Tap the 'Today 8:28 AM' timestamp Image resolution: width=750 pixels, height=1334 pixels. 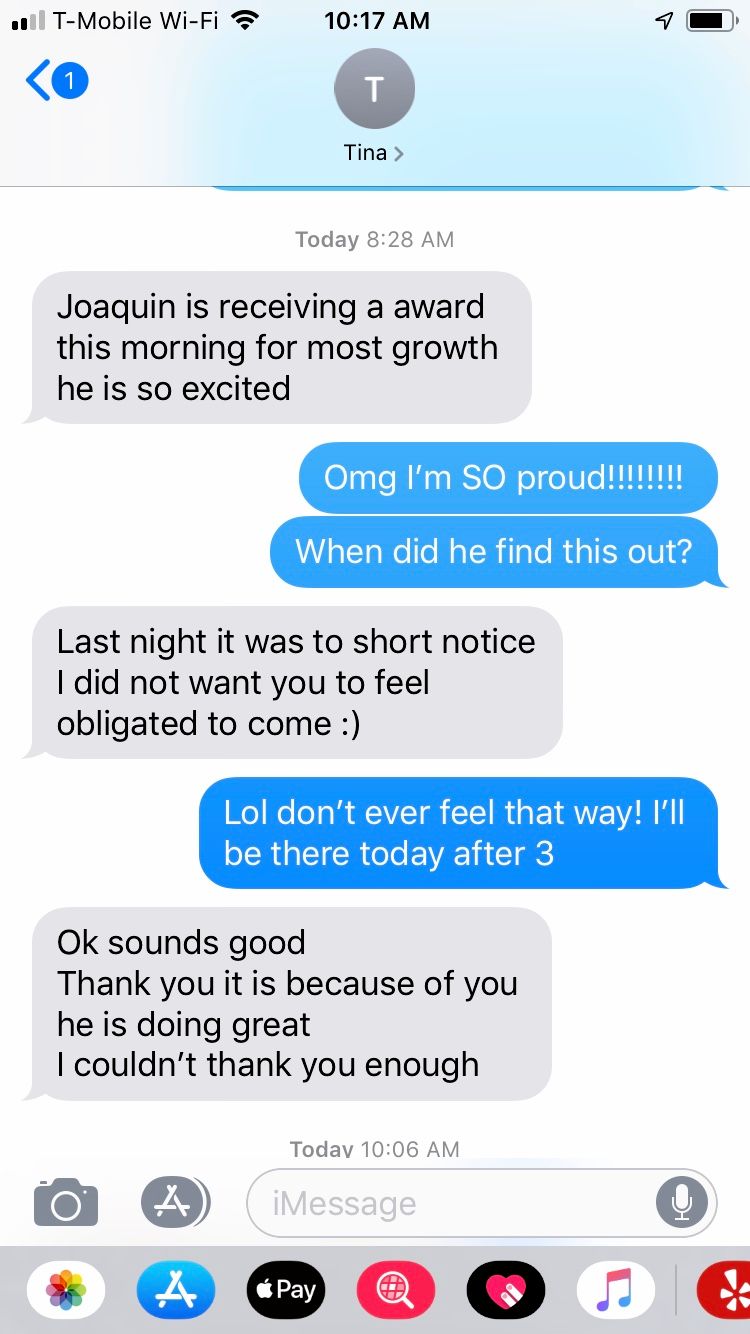coord(374,239)
